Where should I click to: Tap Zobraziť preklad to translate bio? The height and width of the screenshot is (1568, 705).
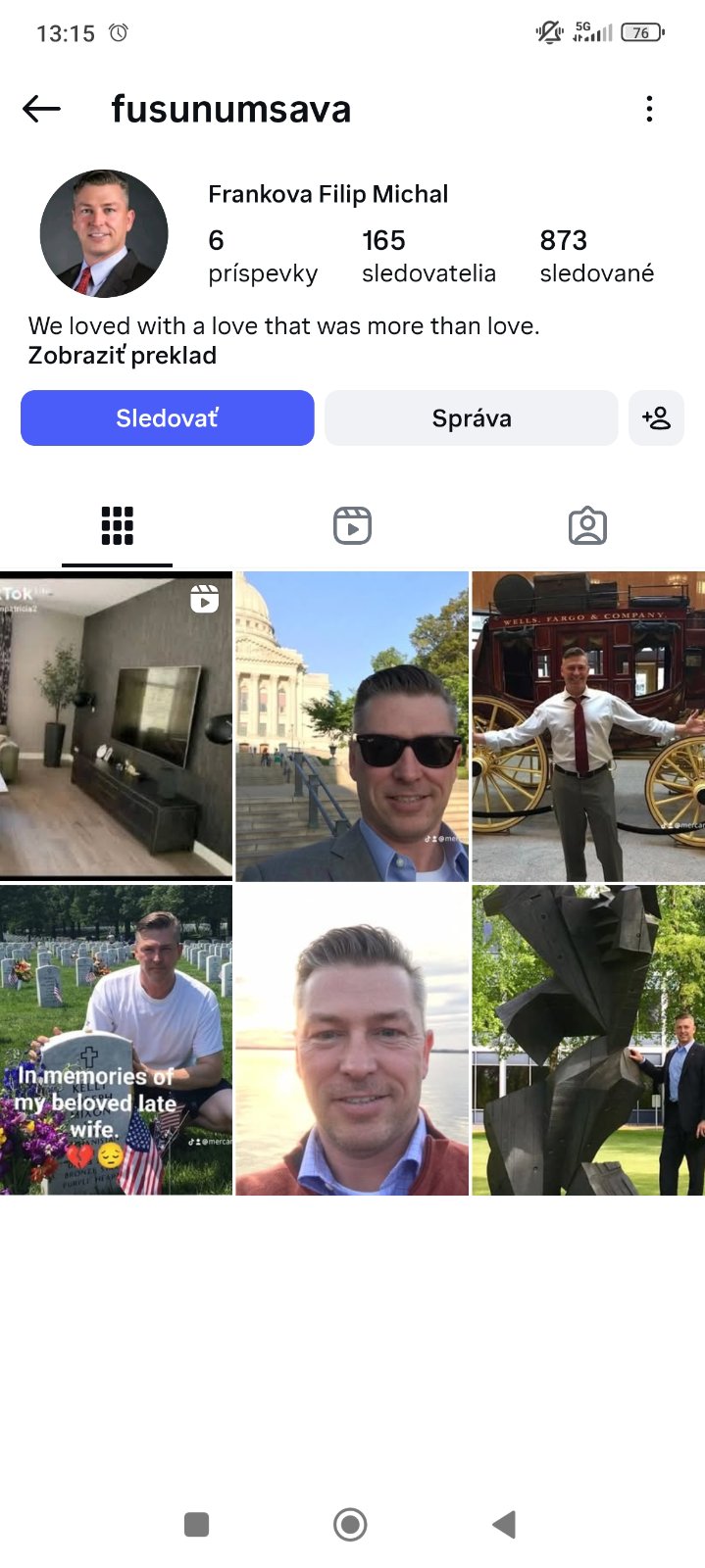click(x=123, y=356)
